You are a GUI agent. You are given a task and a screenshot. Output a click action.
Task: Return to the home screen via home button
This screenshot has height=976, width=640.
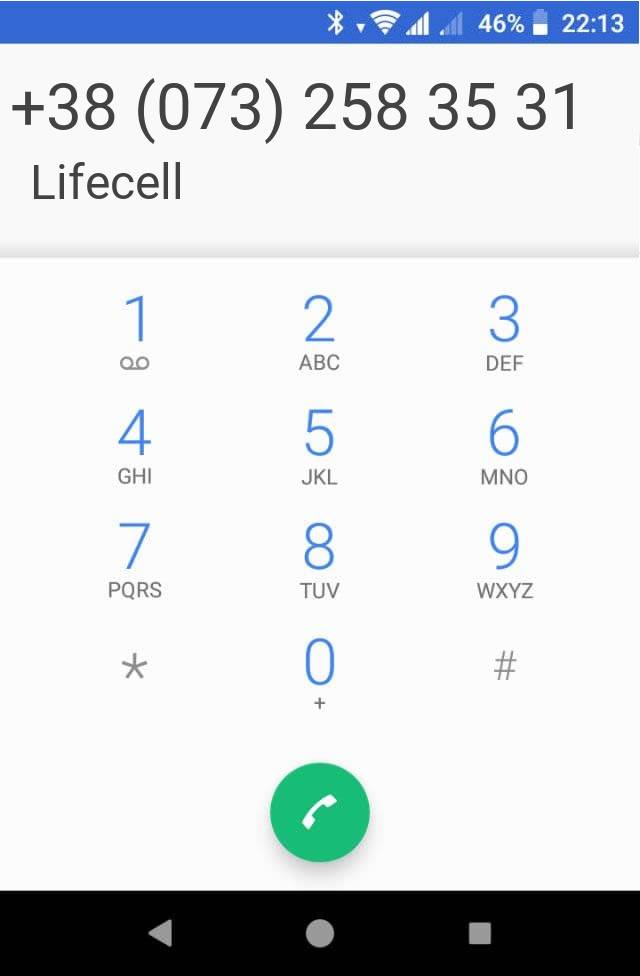tap(320, 933)
